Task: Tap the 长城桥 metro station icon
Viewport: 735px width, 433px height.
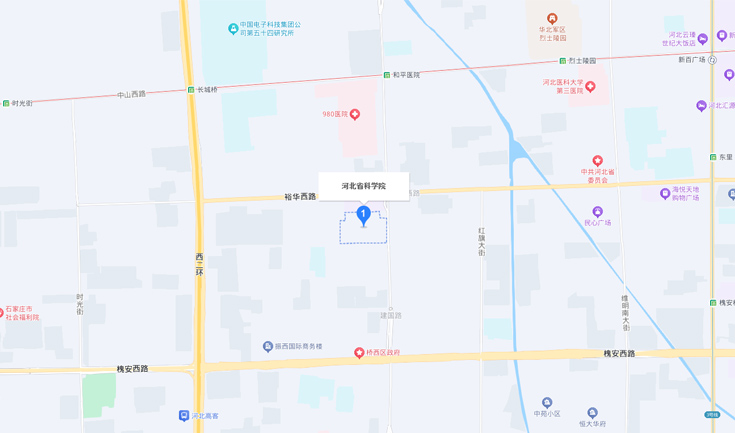Action: [190, 89]
